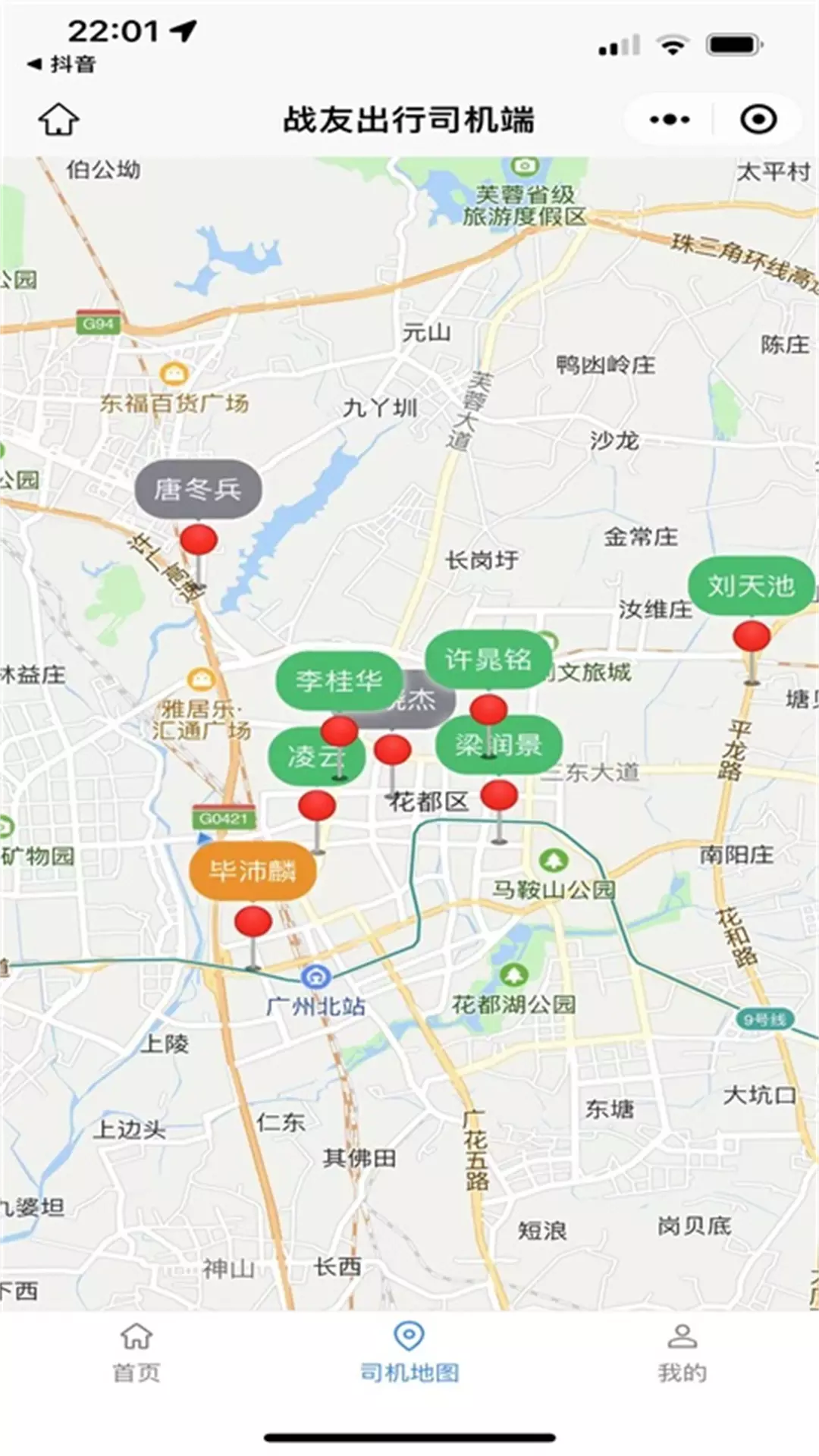This screenshot has height=1456, width=819.
Task: Tap the home icon in the header
Action: 59,119
